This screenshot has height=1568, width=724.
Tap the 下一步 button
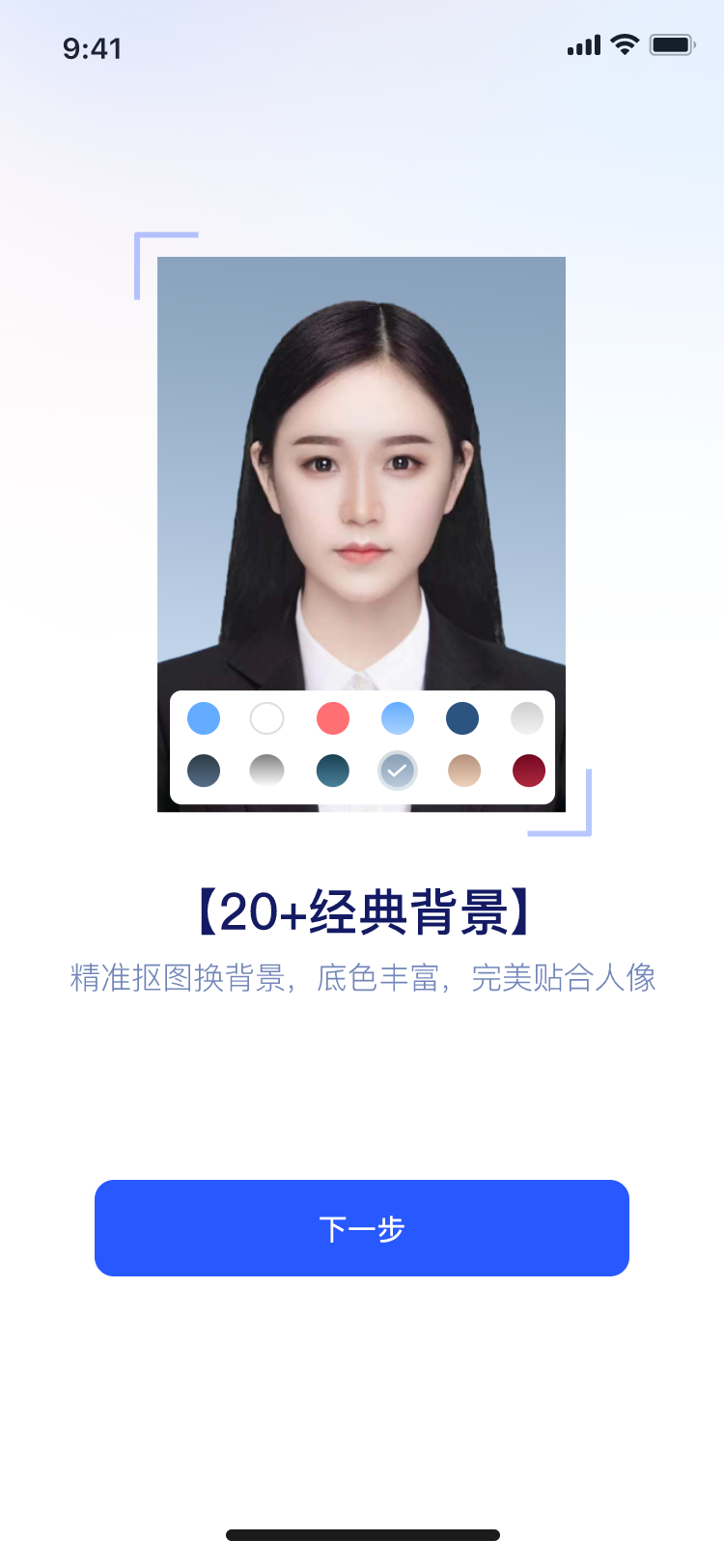[362, 1228]
